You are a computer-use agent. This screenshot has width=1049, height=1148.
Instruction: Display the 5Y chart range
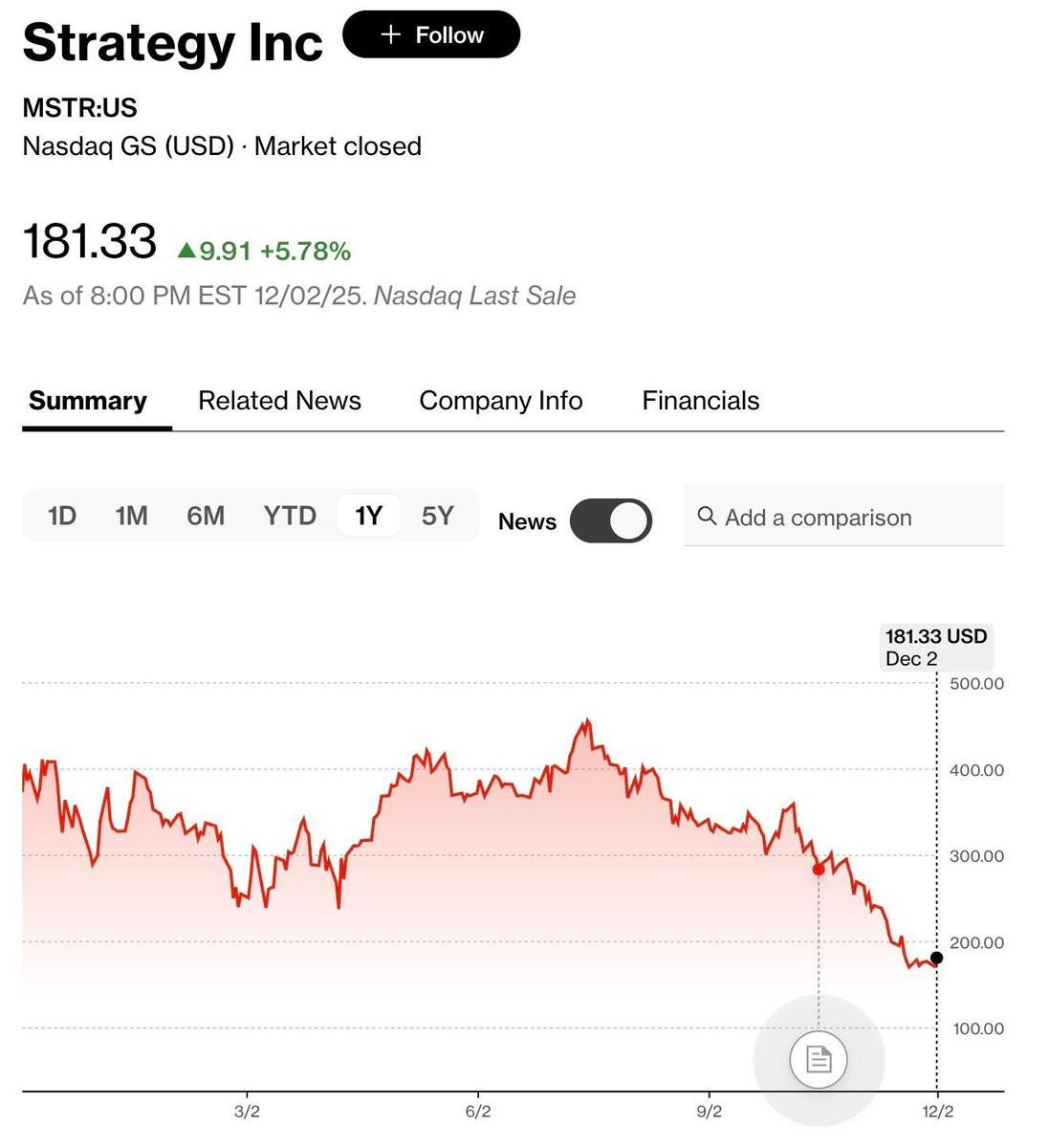coord(437,517)
